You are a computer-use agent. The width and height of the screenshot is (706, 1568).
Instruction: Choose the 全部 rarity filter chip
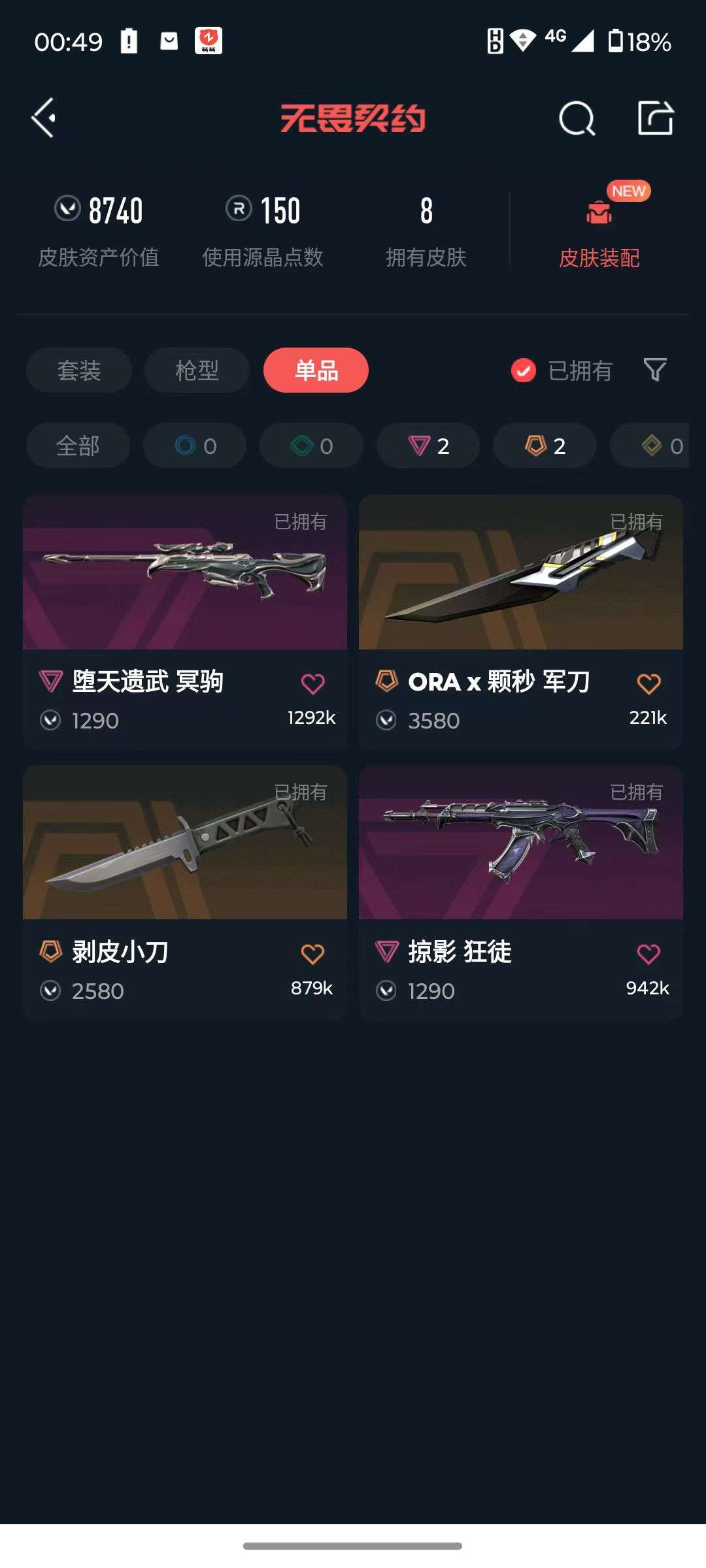(78, 446)
